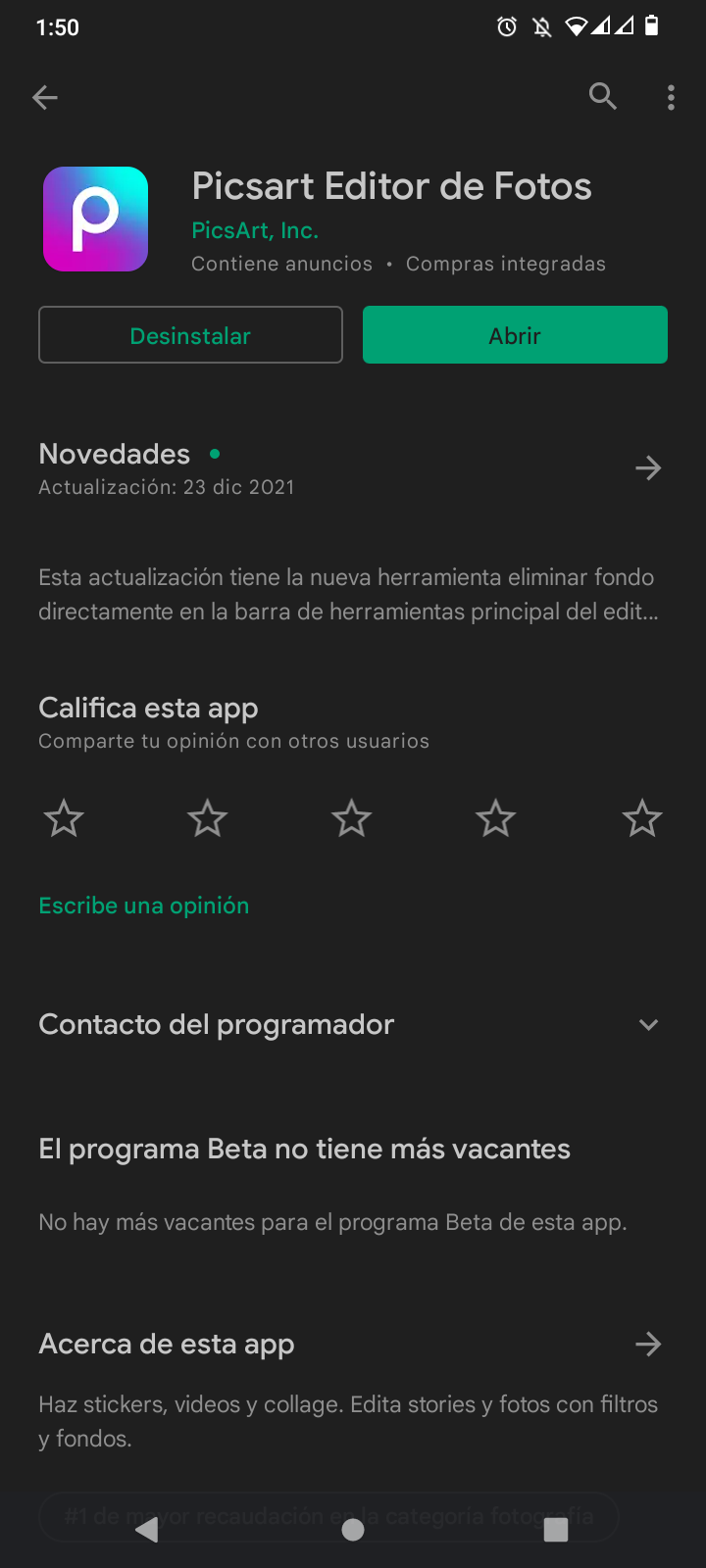Rate the app five stars
706x1568 pixels.
click(x=642, y=818)
